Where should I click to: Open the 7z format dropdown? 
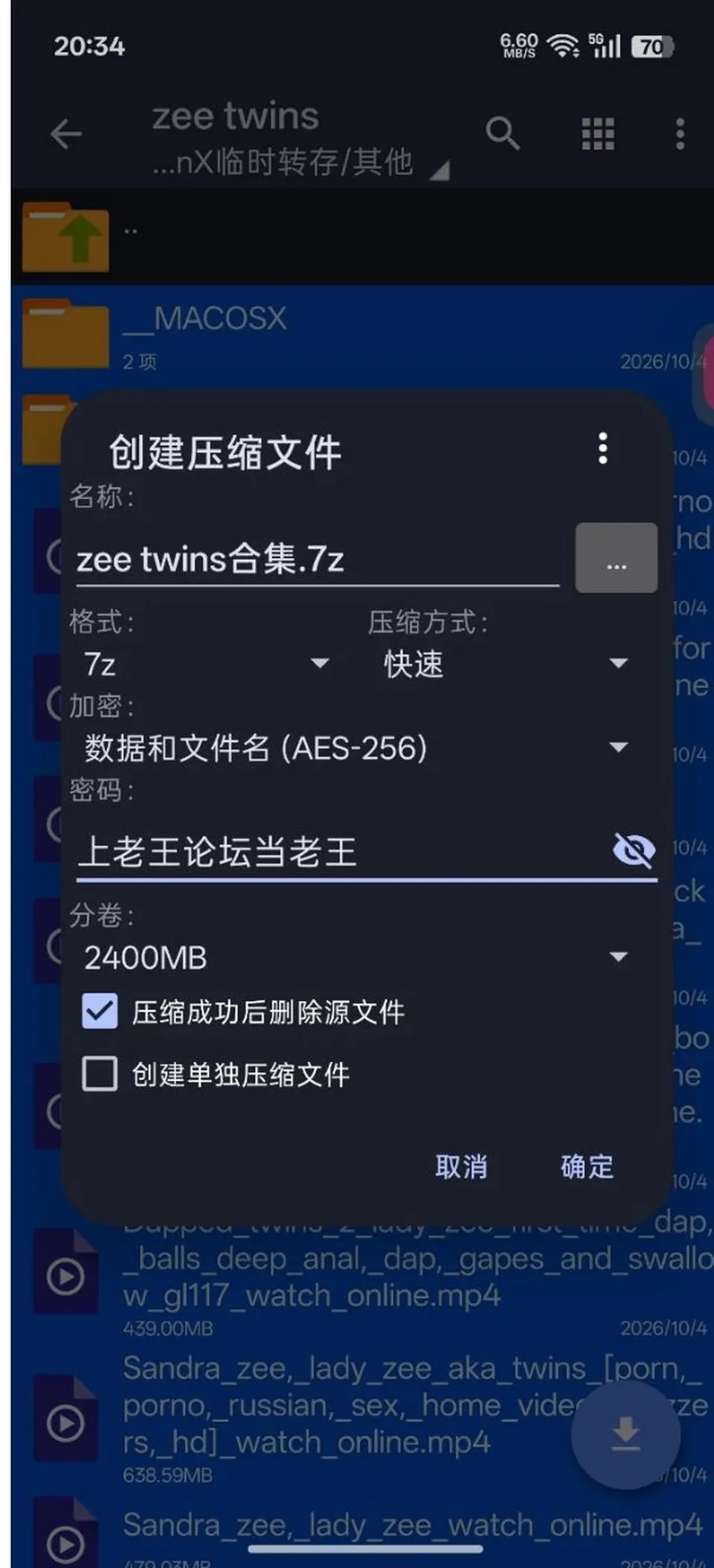pyautogui.click(x=206, y=663)
